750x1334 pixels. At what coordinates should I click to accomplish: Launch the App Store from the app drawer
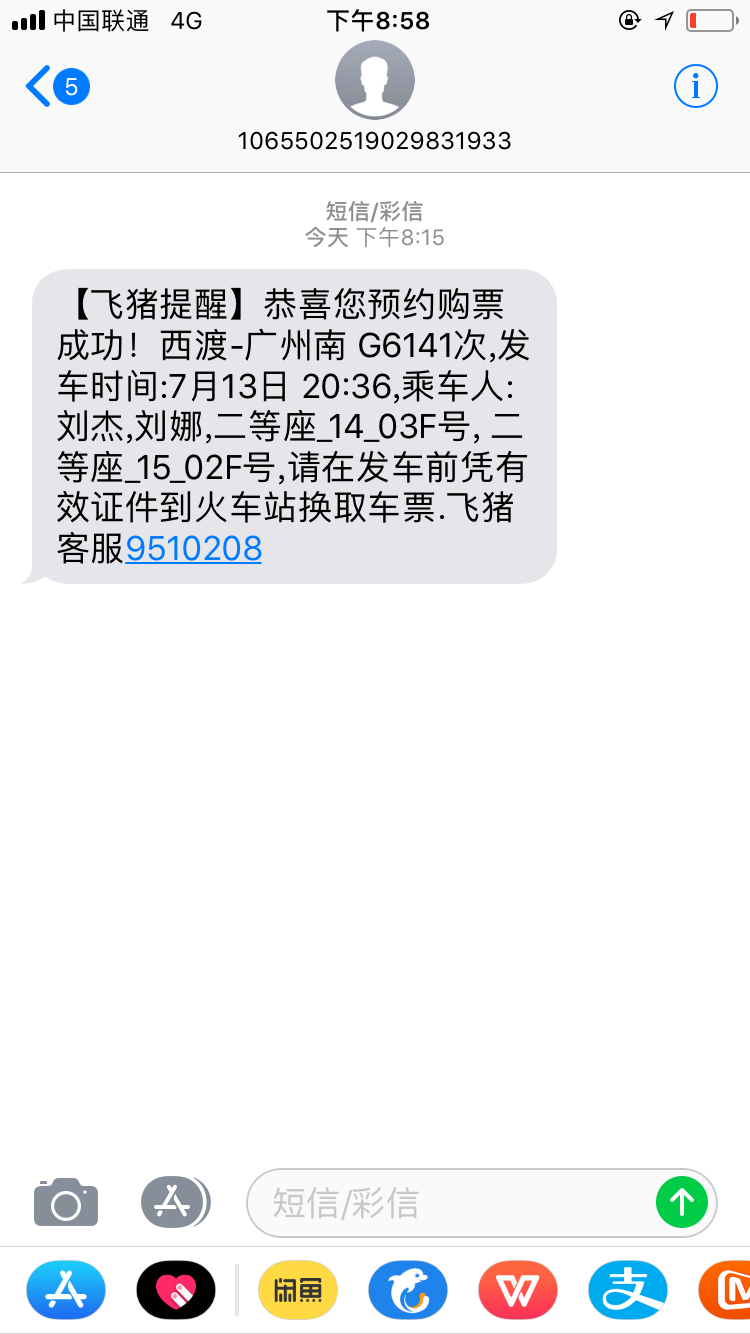(x=65, y=1290)
